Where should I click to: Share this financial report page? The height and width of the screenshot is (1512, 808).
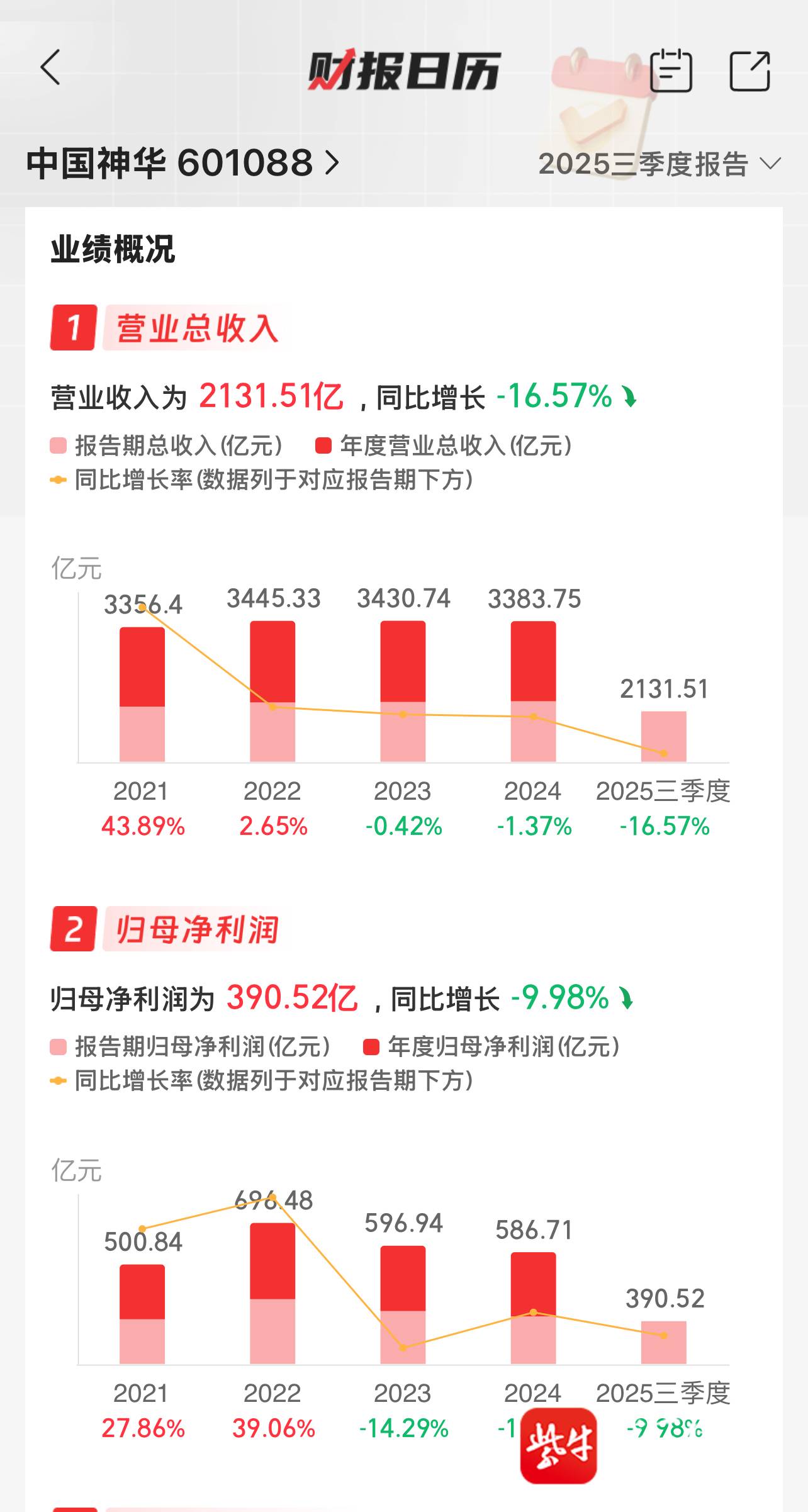click(749, 70)
